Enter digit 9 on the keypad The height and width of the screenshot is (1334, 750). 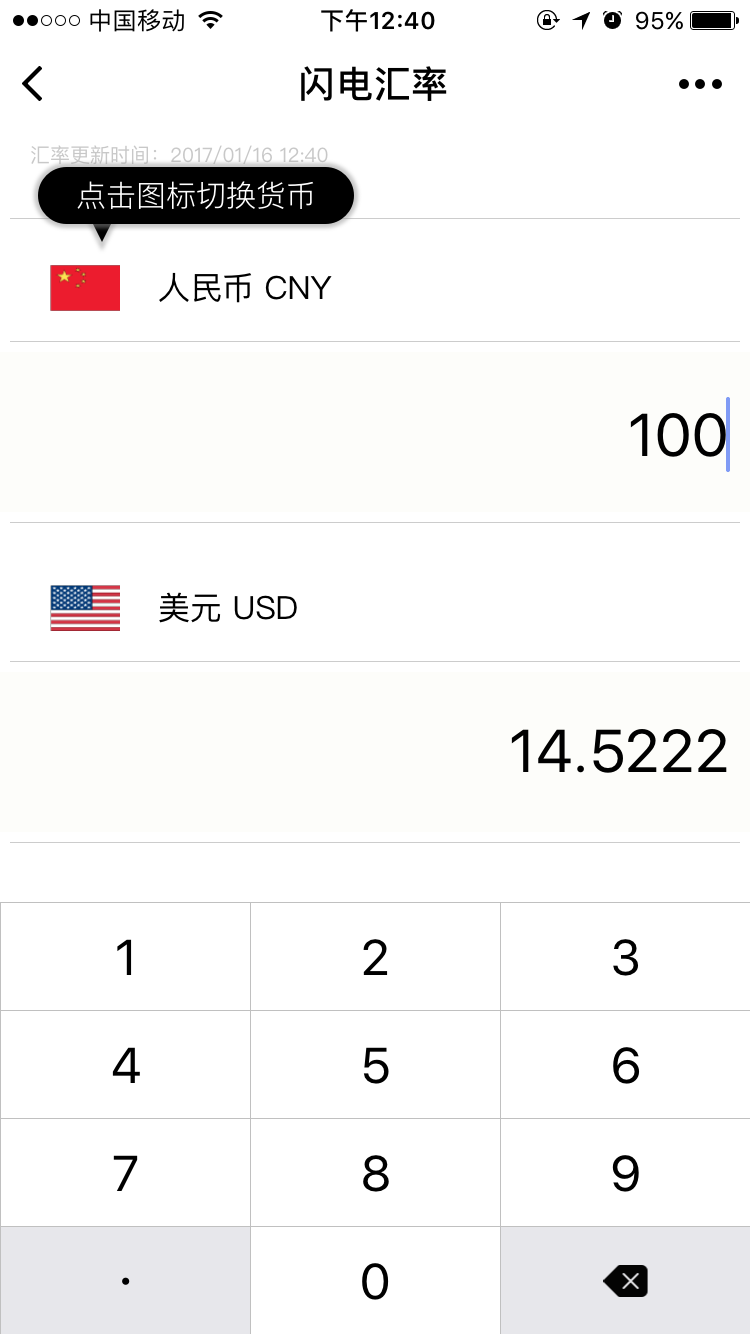[x=625, y=1173]
